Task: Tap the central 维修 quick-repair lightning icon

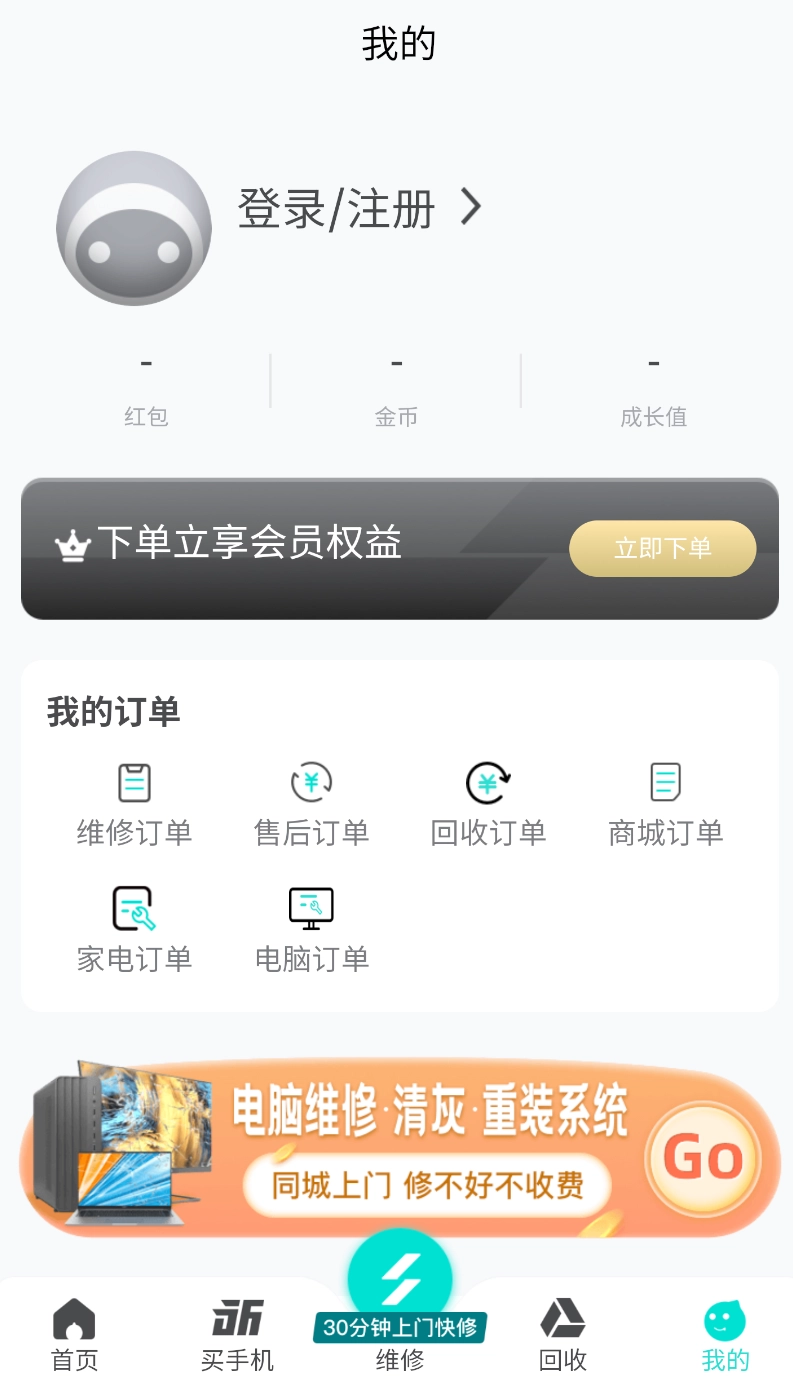Action: click(399, 1277)
